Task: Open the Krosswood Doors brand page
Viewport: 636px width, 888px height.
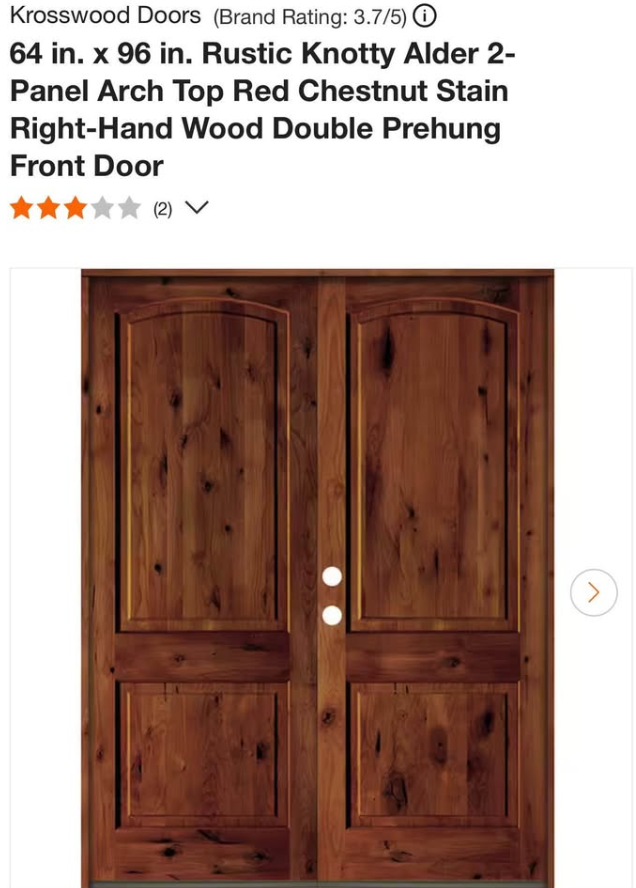Action: click(x=105, y=17)
